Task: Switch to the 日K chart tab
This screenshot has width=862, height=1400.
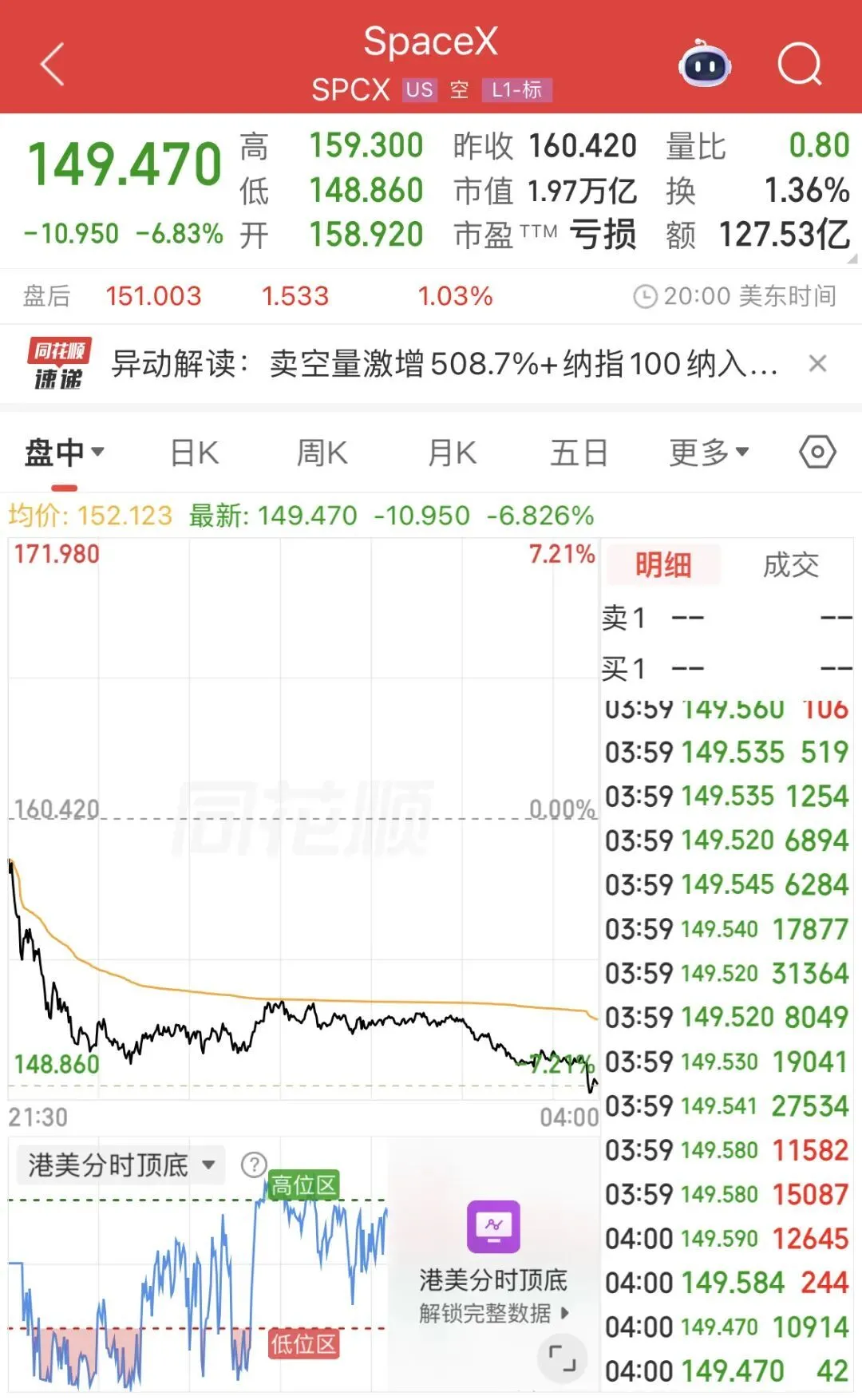Action: point(195,453)
